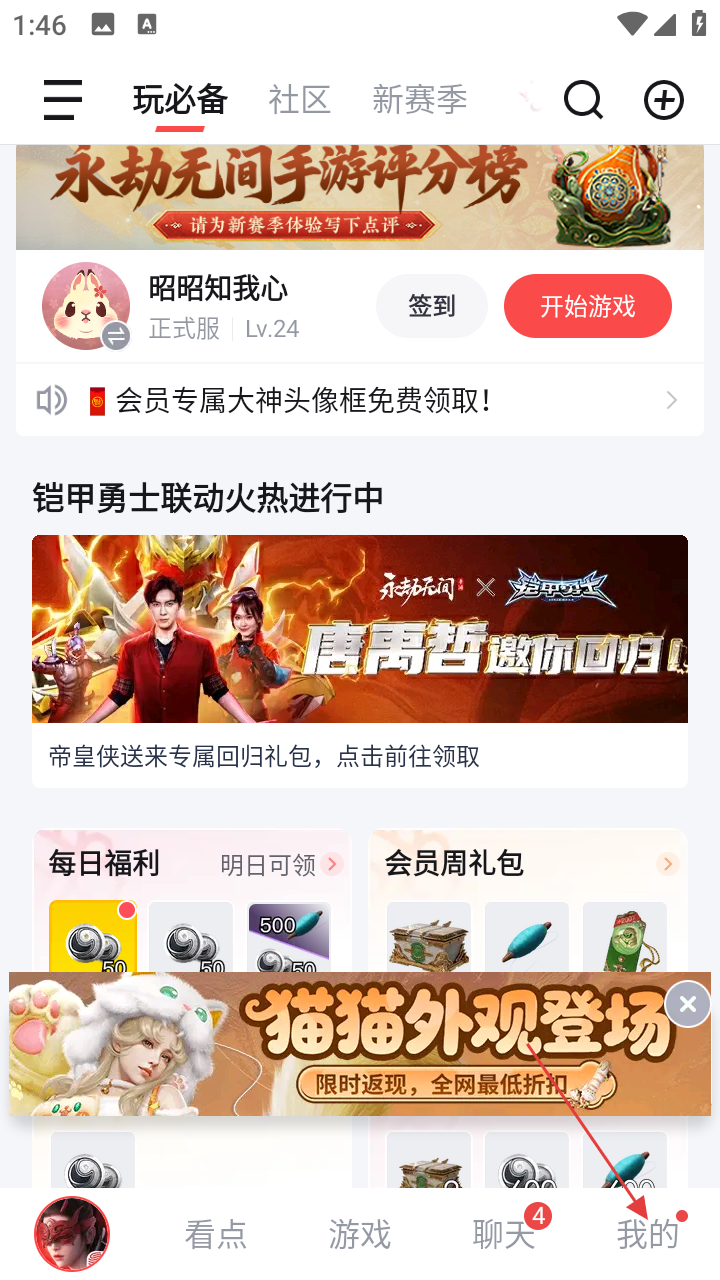Image resolution: width=720 pixels, height=1280 pixels.
Task: Open the 会员专属大神头像框 announcement
Action: tap(360, 401)
